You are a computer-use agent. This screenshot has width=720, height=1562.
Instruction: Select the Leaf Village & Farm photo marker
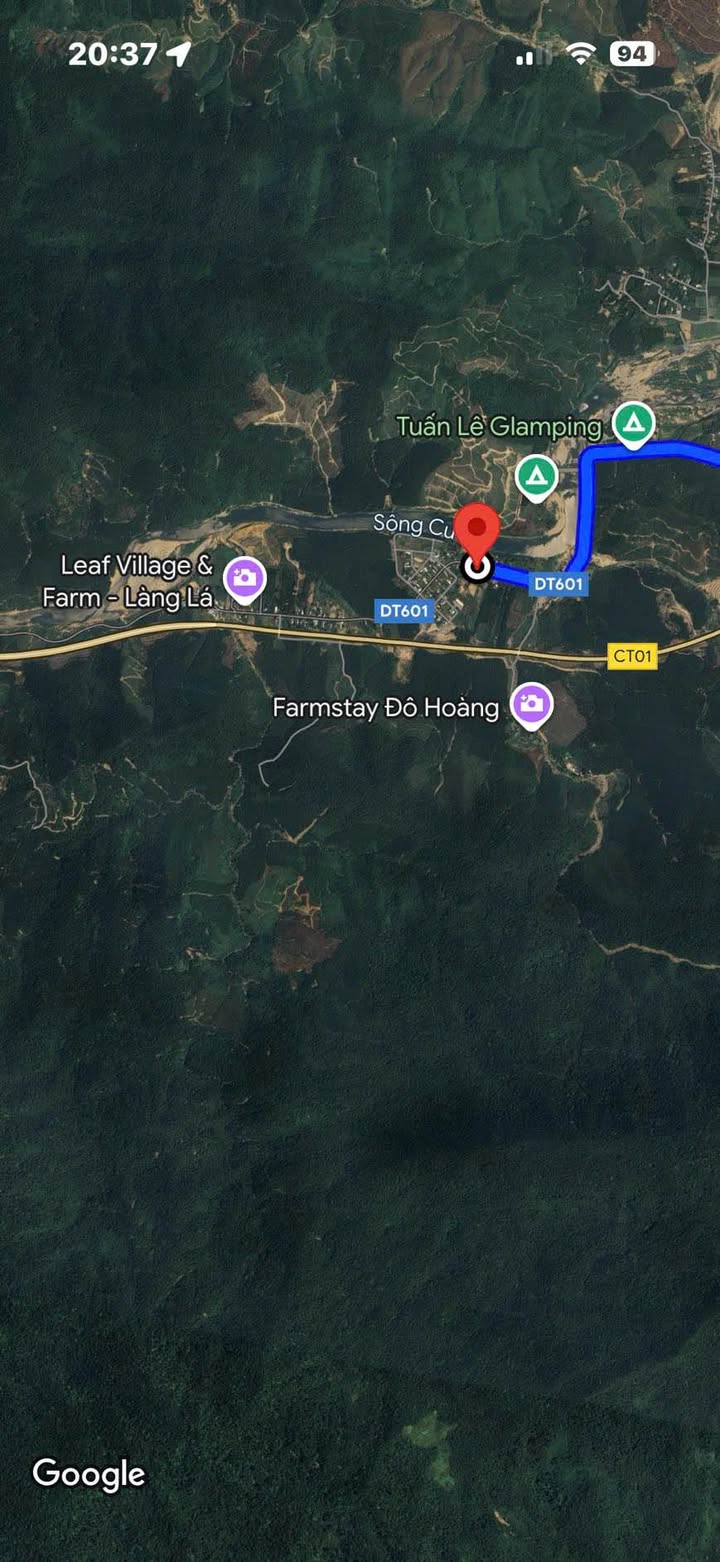[244, 578]
